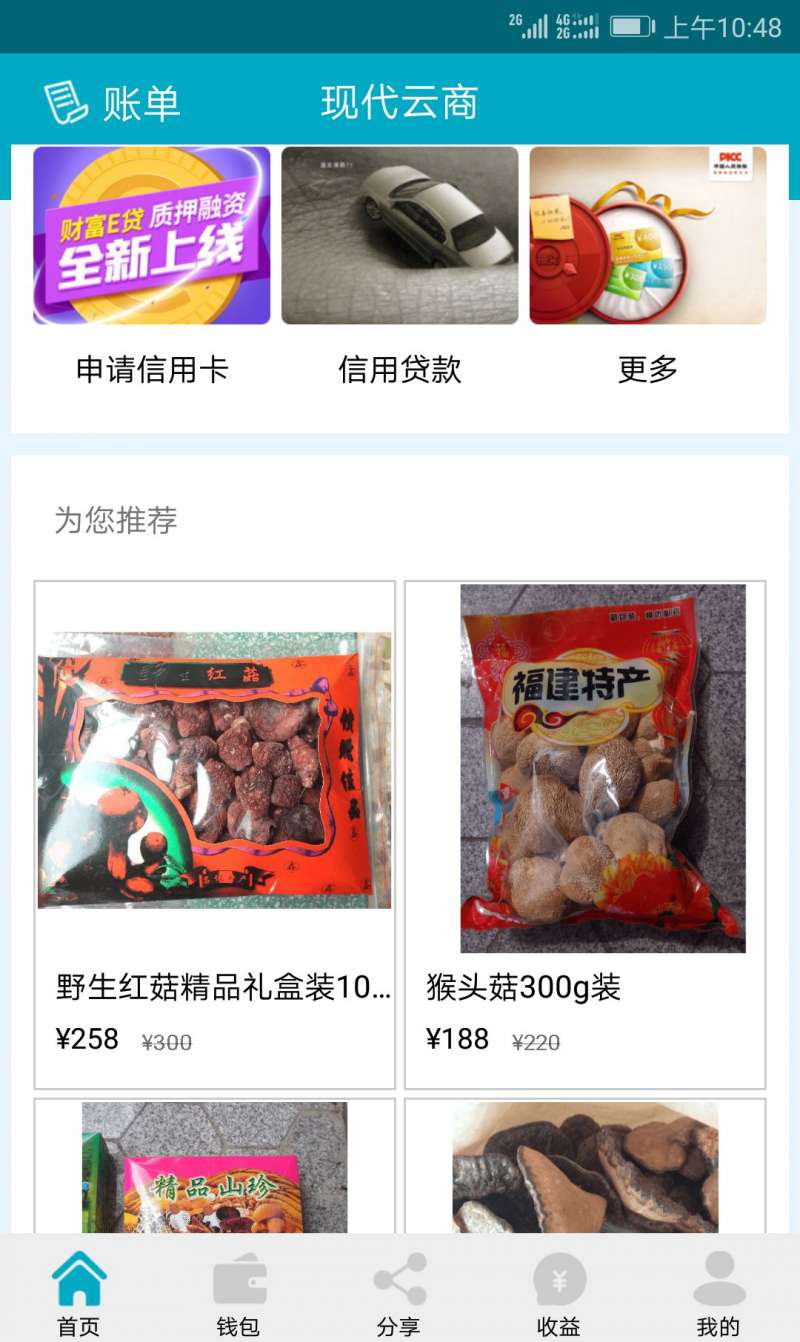The image size is (800, 1342).
Task: Switch to the 钱包 wallet tab
Action: [x=239, y=1292]
